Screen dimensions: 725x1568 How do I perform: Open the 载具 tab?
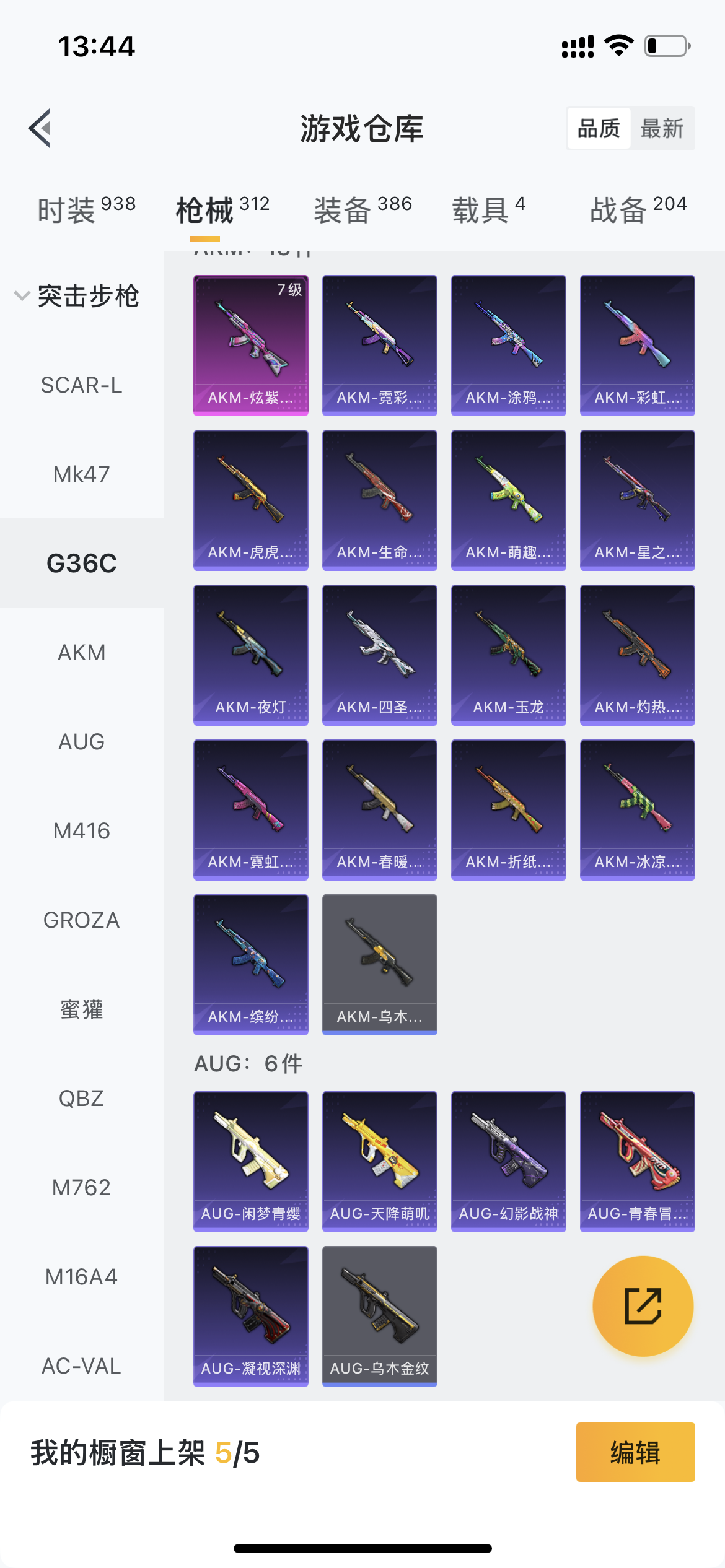(x=488, y=209)
